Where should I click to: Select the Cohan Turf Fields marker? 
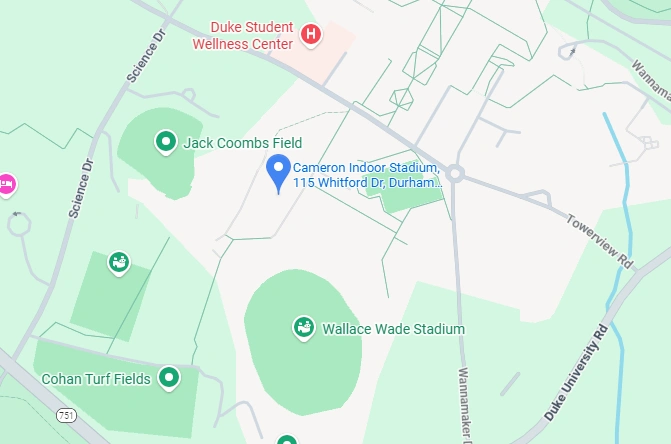[x=169, y=378]
